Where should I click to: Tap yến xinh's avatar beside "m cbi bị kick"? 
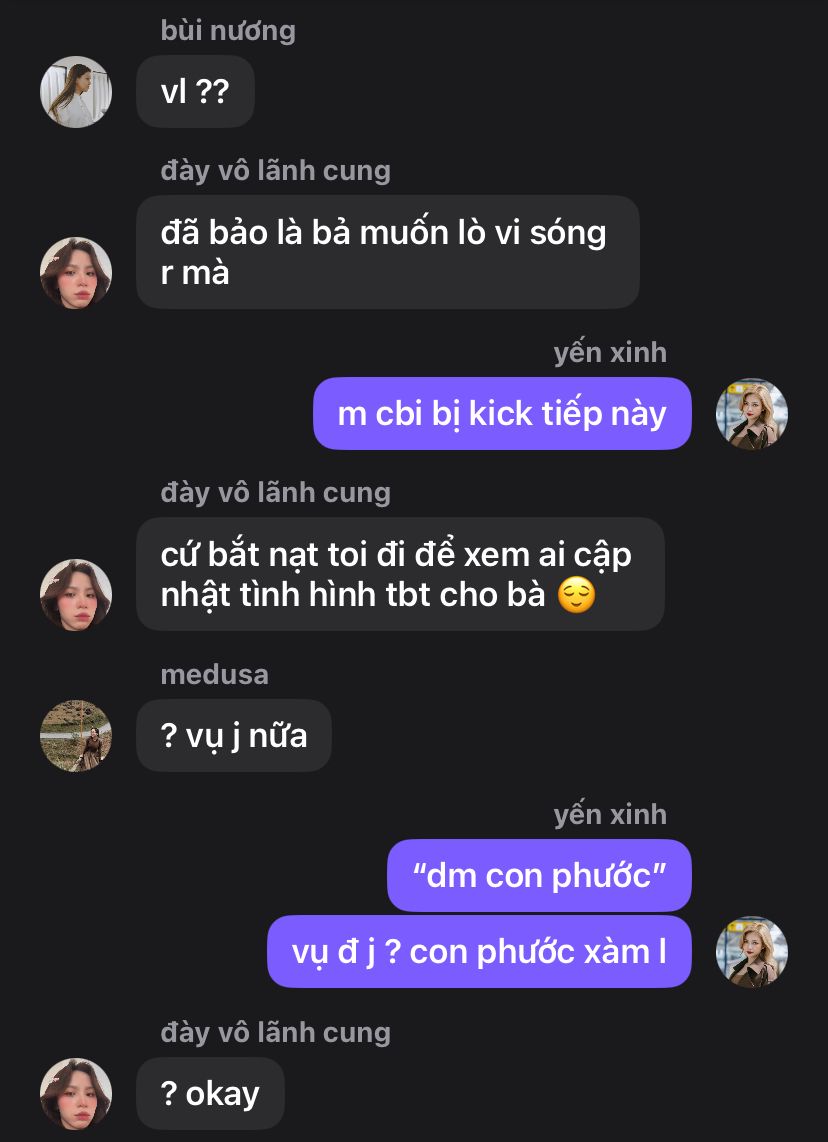[x=752, y=414]
